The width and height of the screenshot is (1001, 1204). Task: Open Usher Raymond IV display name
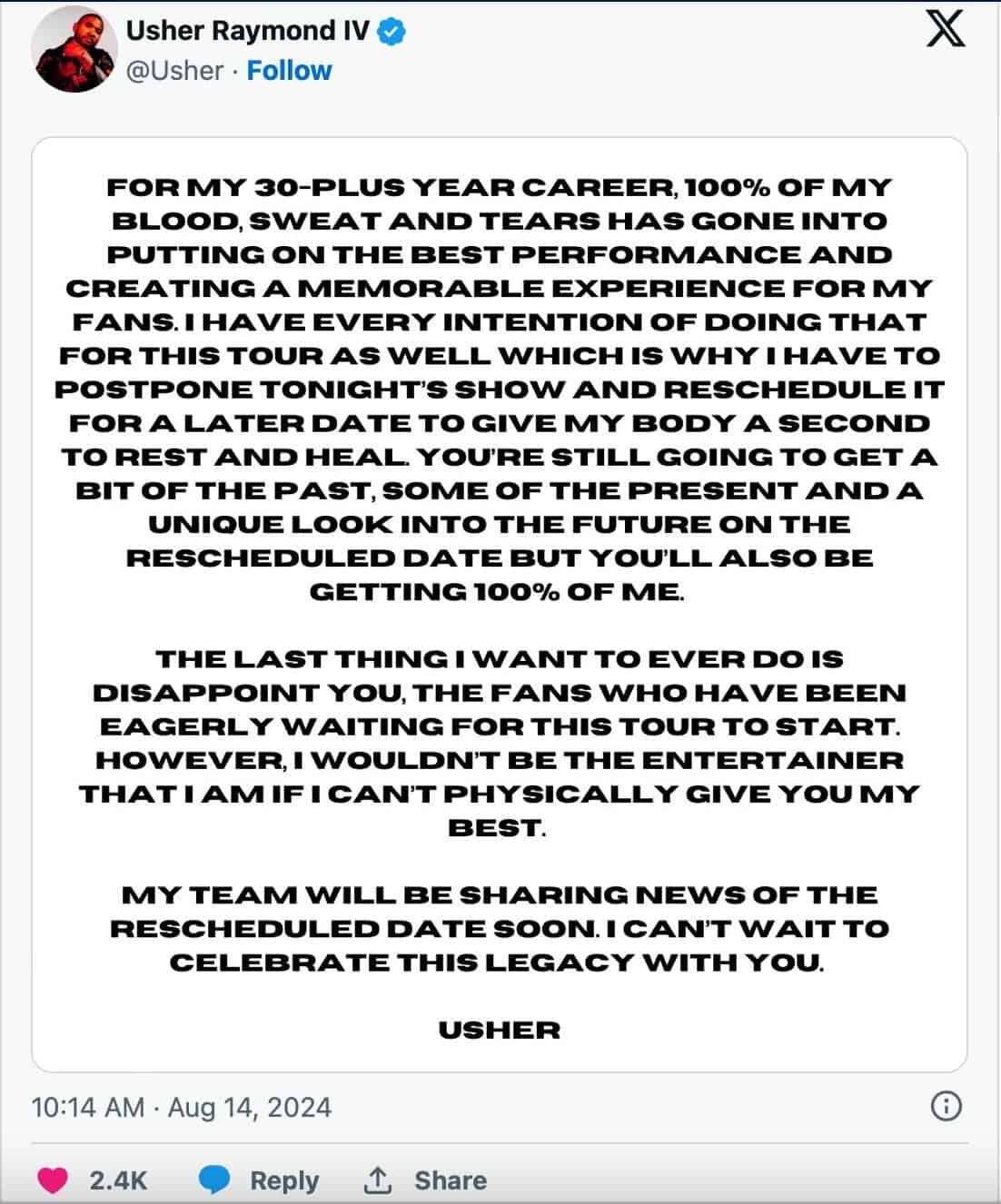click(x=247, y=31)
